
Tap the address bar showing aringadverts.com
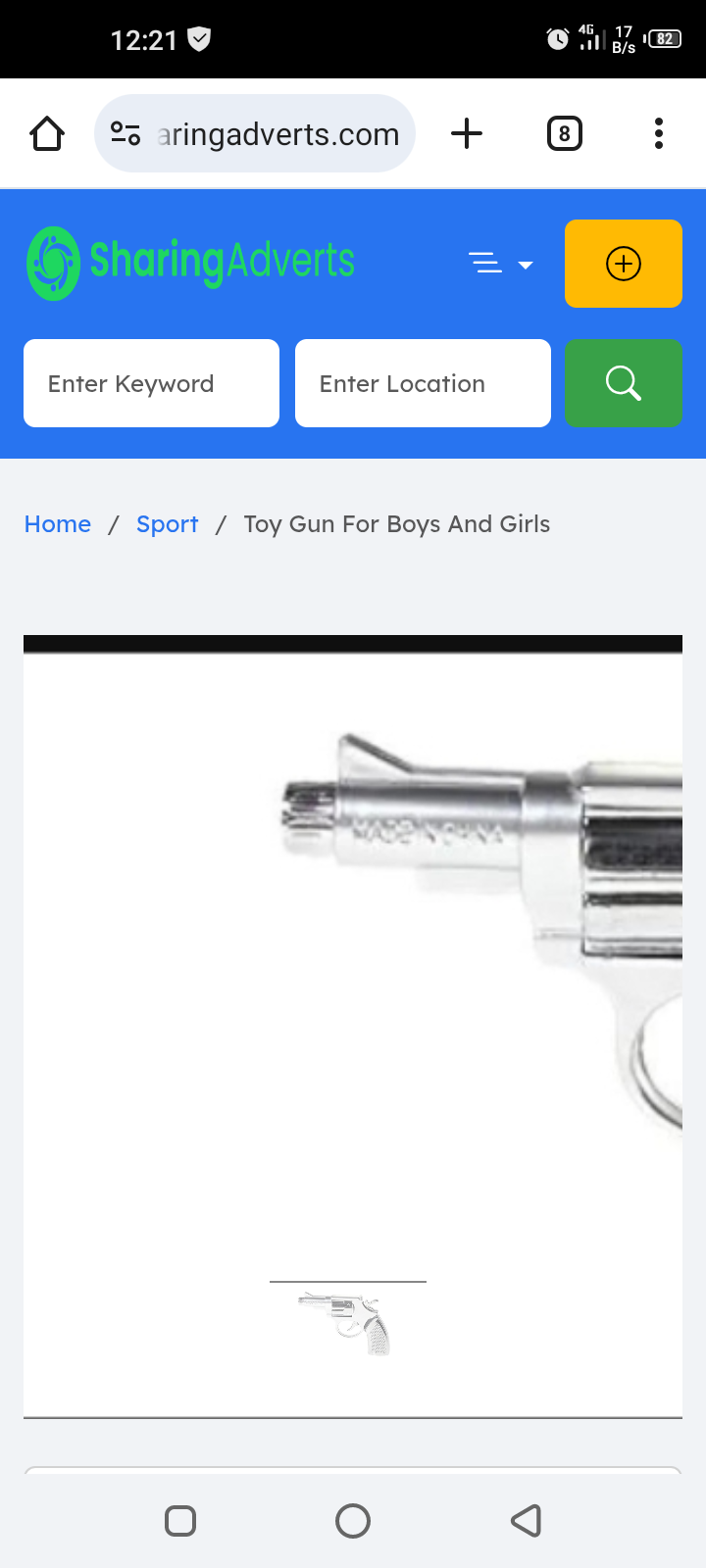point(255,133)
